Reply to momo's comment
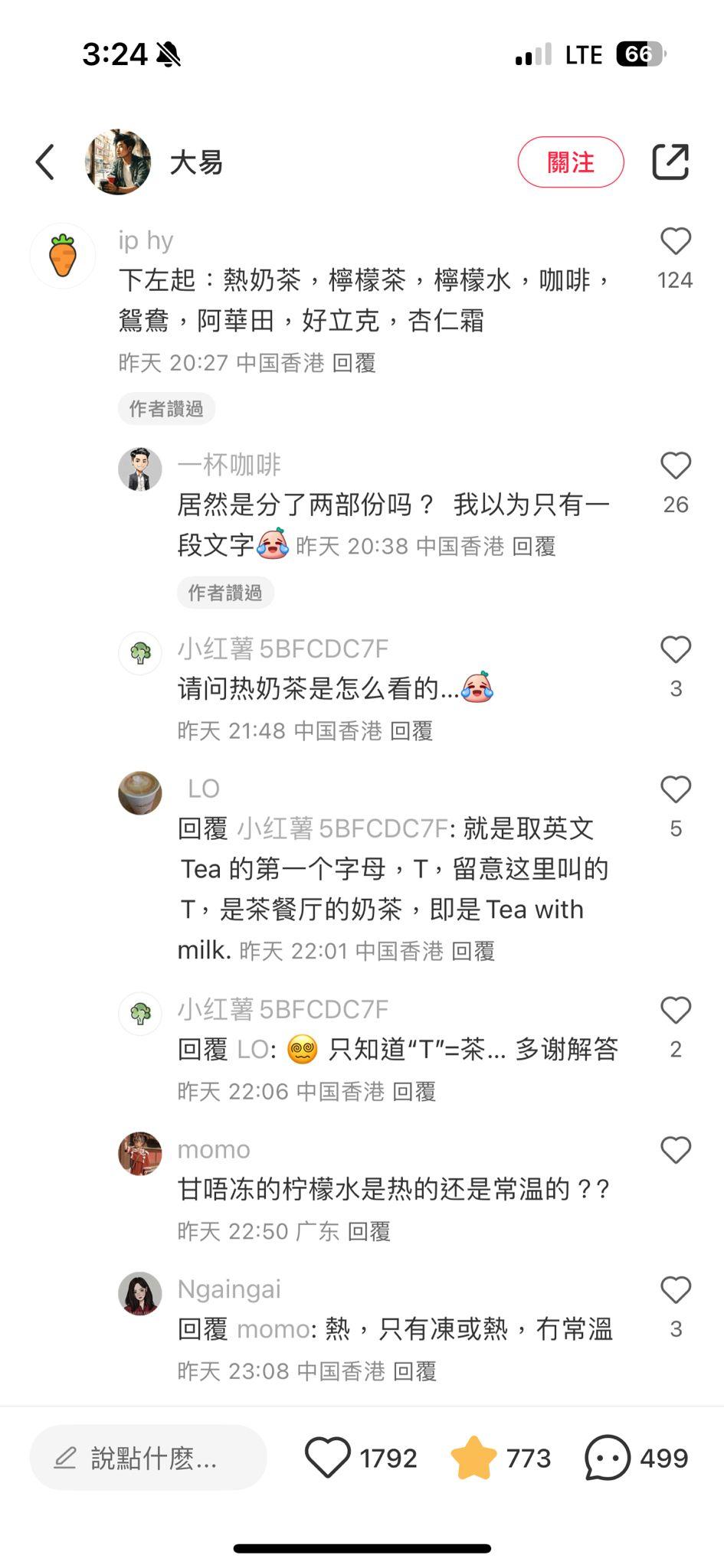The image size is (724, 1568). 369,1231
